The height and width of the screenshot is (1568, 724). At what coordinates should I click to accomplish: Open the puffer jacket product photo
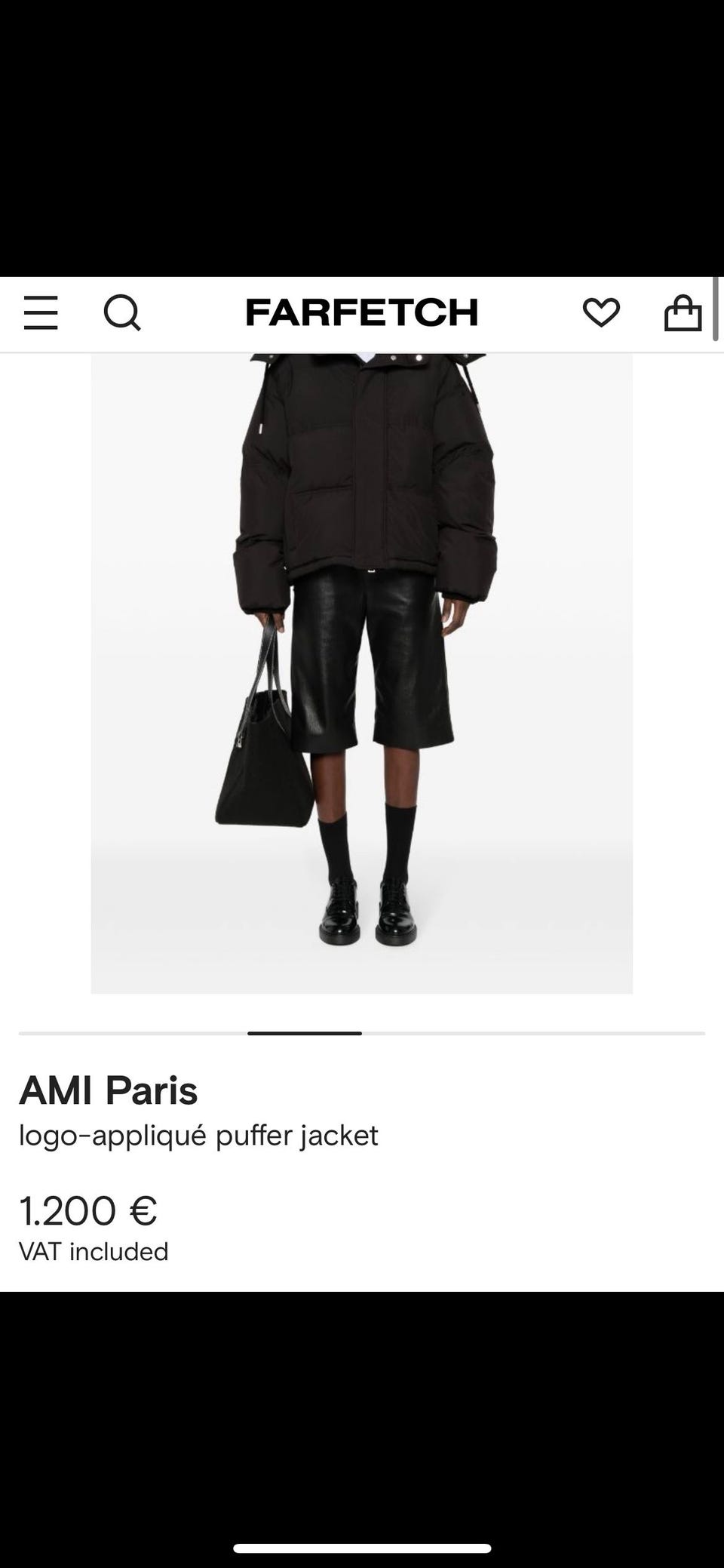[x=362, y=672]
